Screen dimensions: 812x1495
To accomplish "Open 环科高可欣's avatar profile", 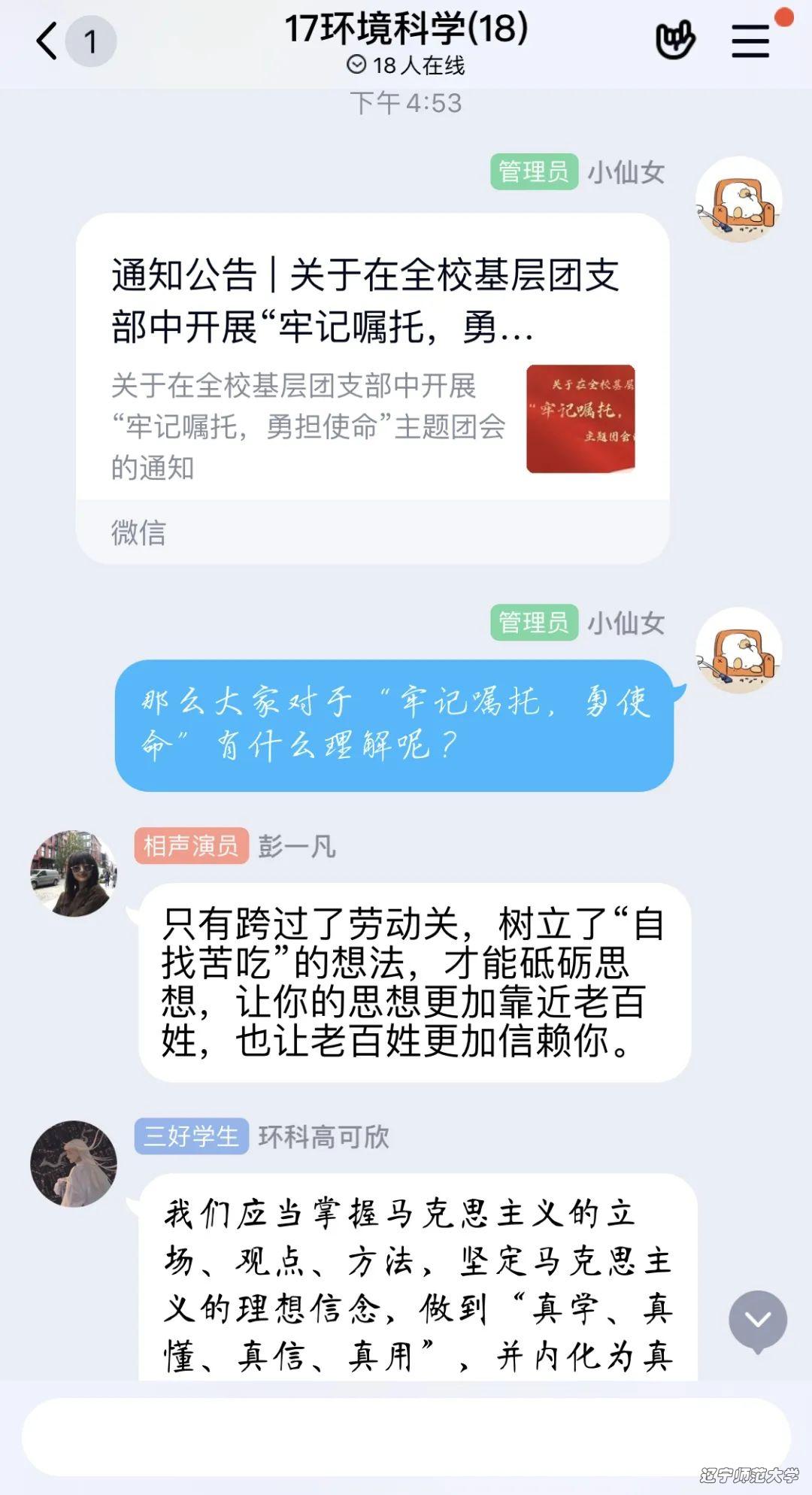I will [x=73, y=1163].
